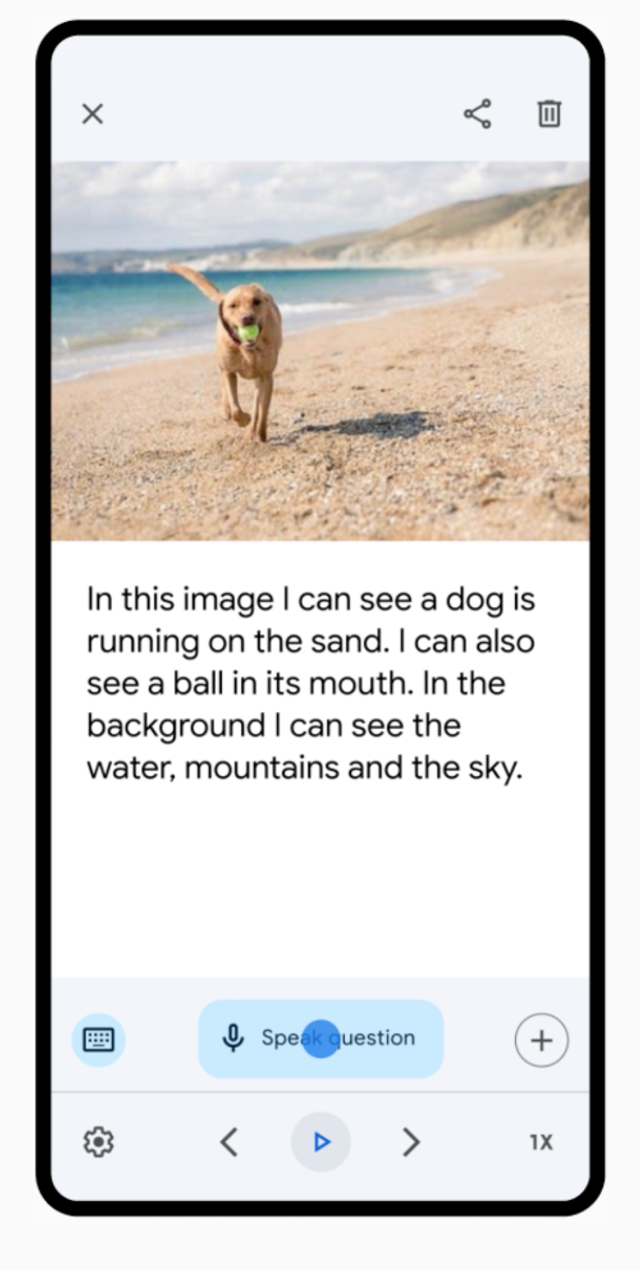Tap the plus button
Viewport: 640px width, 1270px height.
(x=541, y=1040)
